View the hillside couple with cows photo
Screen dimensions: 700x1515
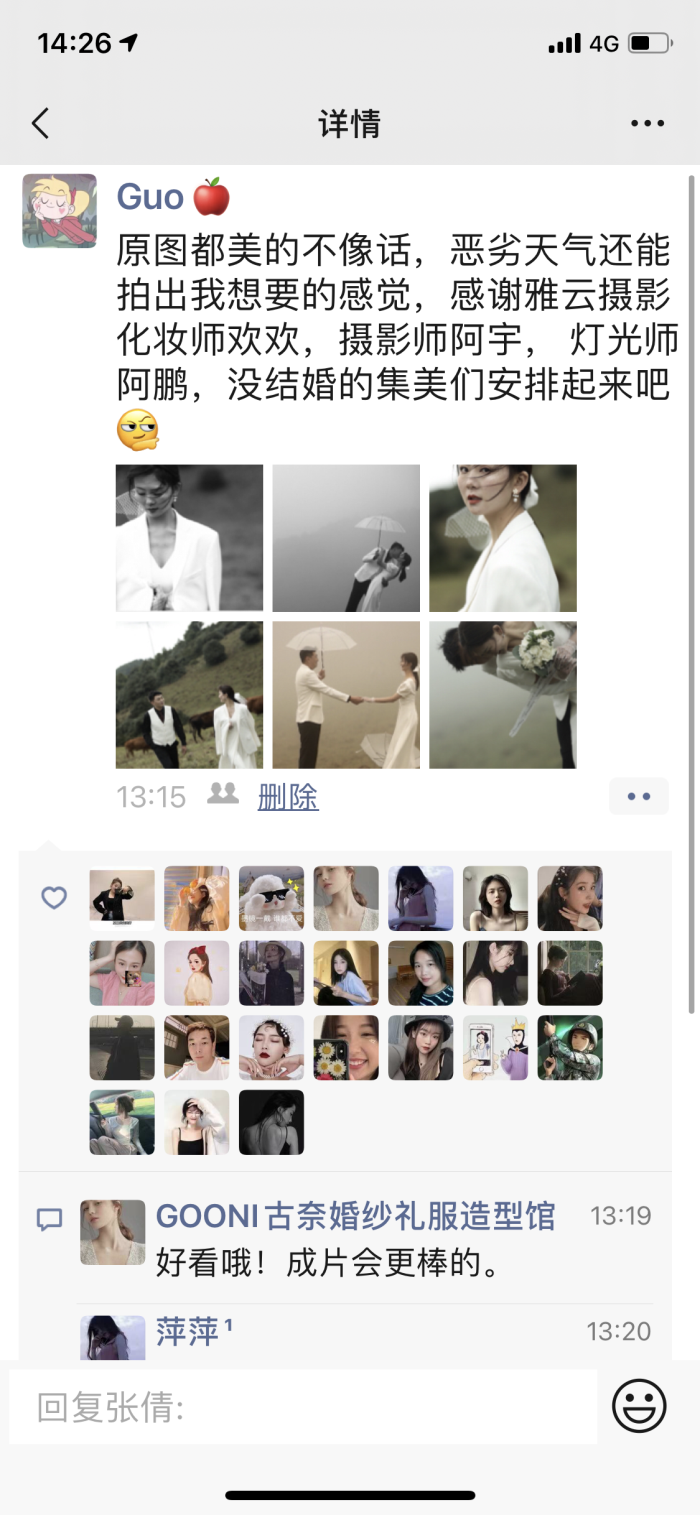(x=189, y=695)
